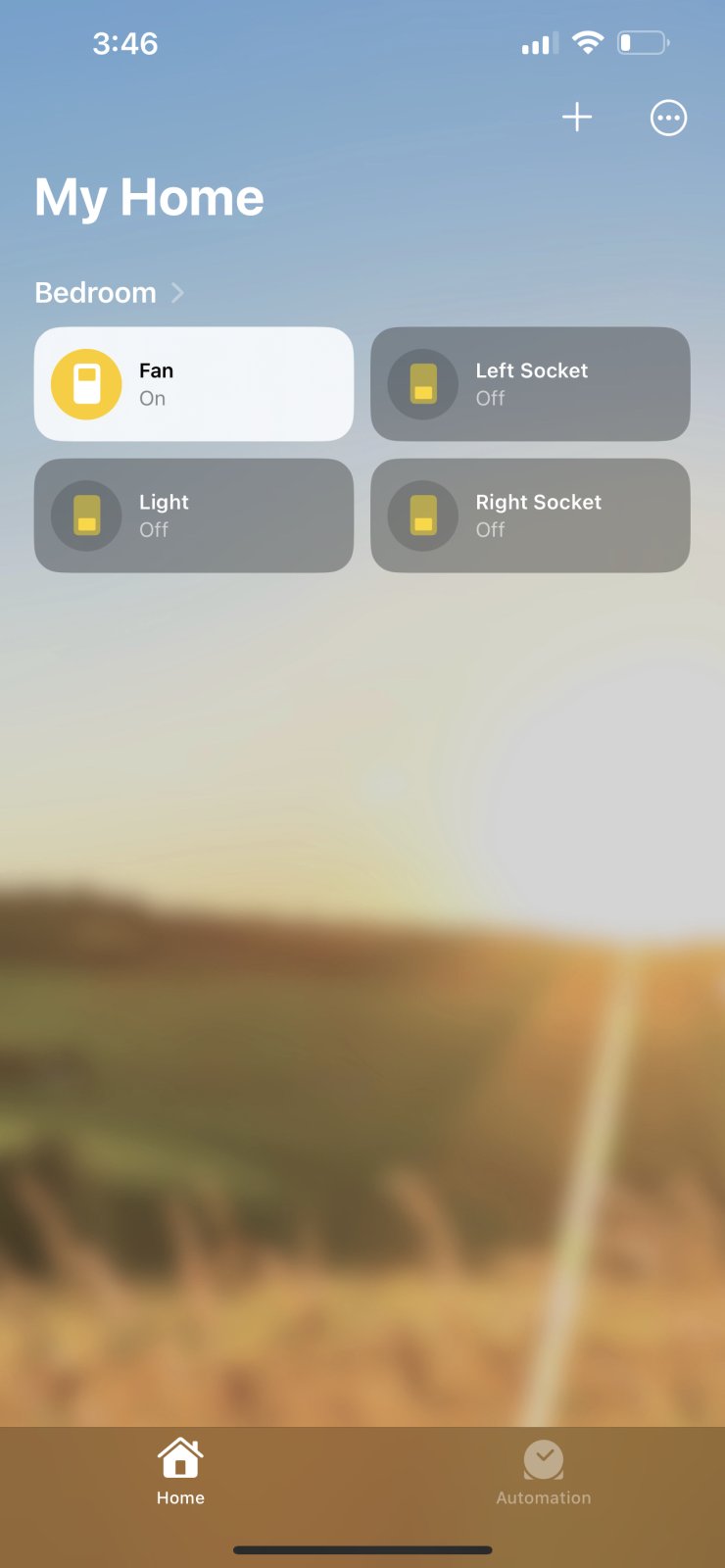The height and width of the screenshot is (1568, 725).
Task: Turn on the Right Socket
Action: point(530,515)
